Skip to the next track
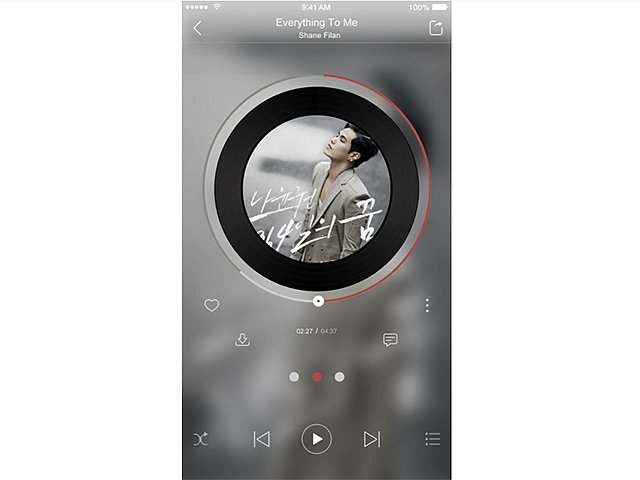Image resolution: width=640 pixels, height=480 pixels. pos(372,439)
